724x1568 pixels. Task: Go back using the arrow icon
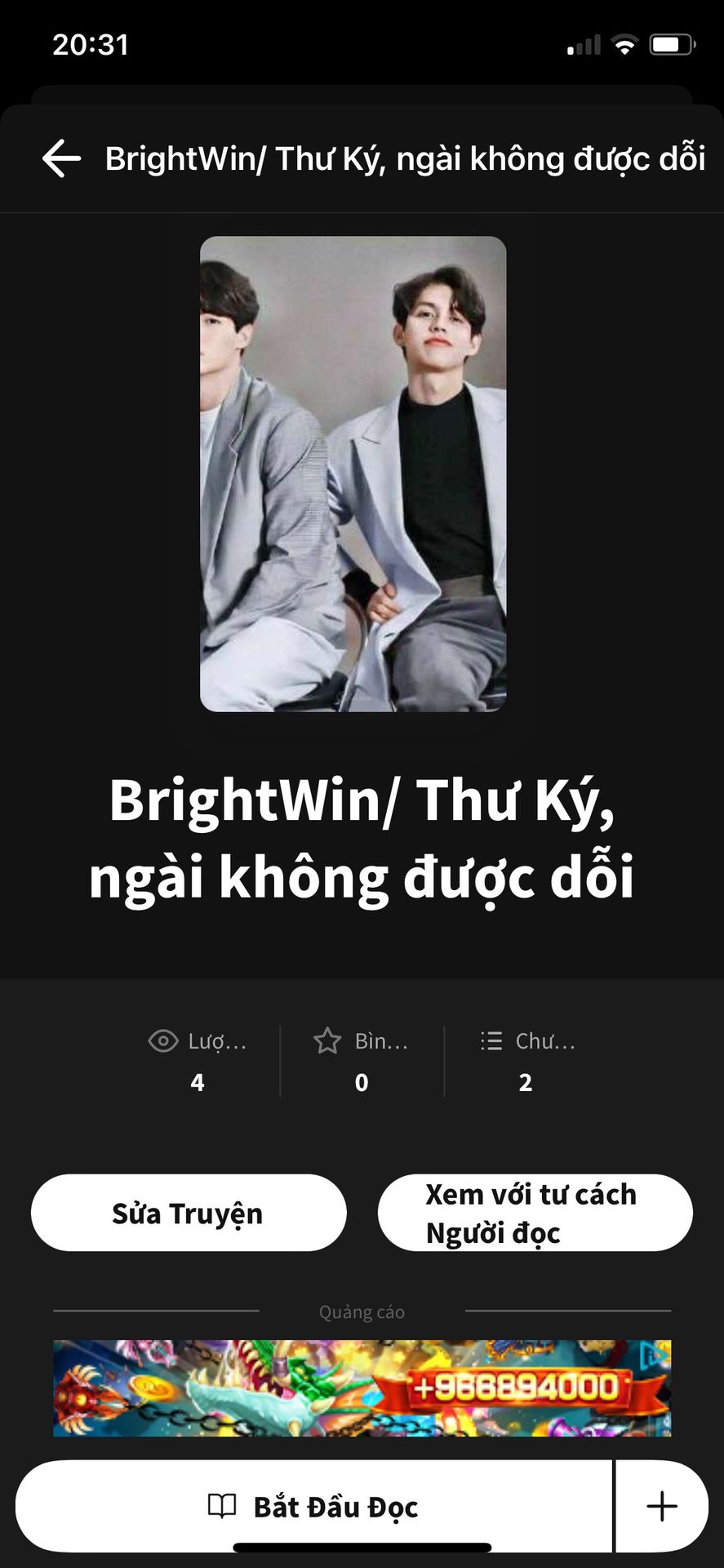pos(61,158)
